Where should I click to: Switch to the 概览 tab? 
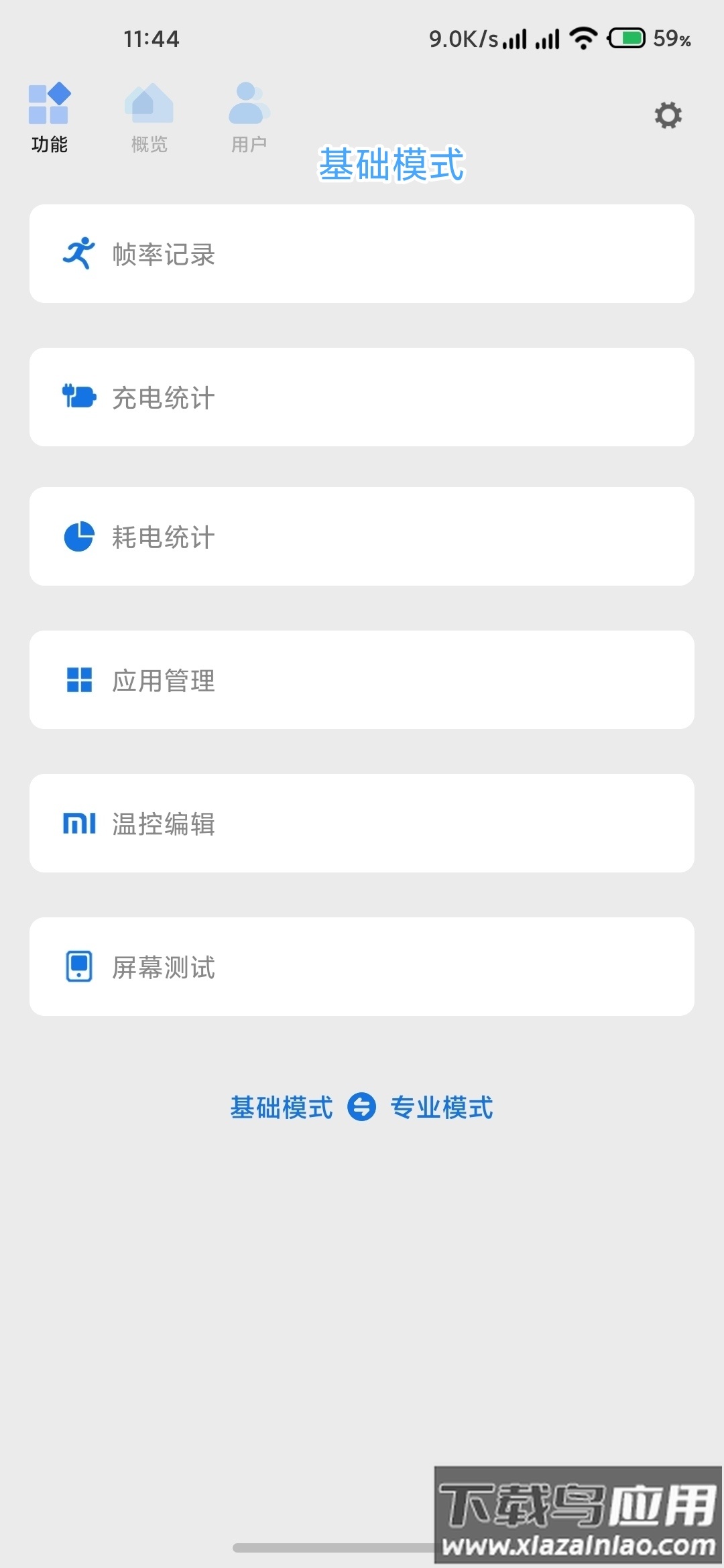point(148,115)
